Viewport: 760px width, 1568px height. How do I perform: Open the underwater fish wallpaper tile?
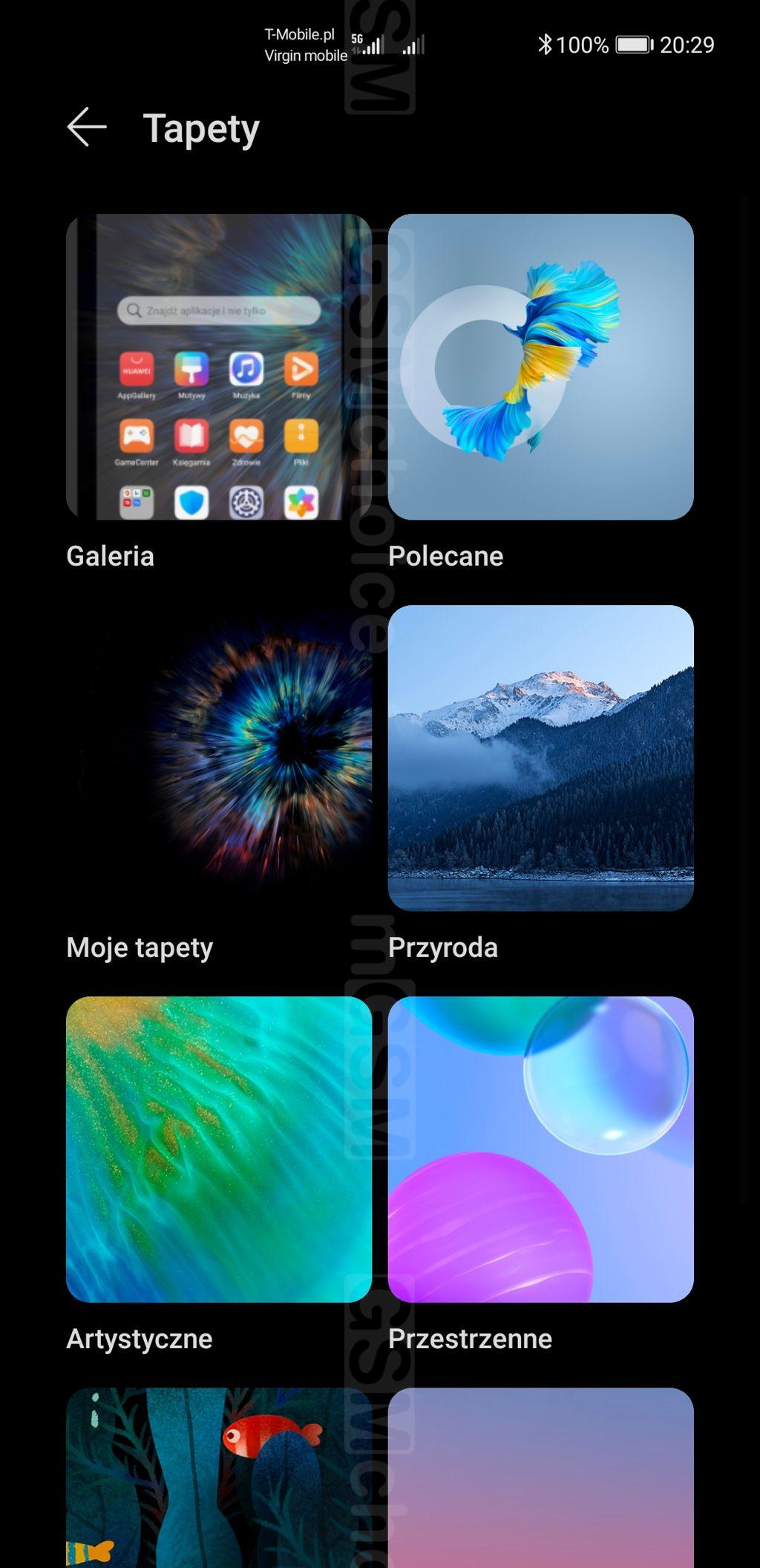tap(218, 1477)
